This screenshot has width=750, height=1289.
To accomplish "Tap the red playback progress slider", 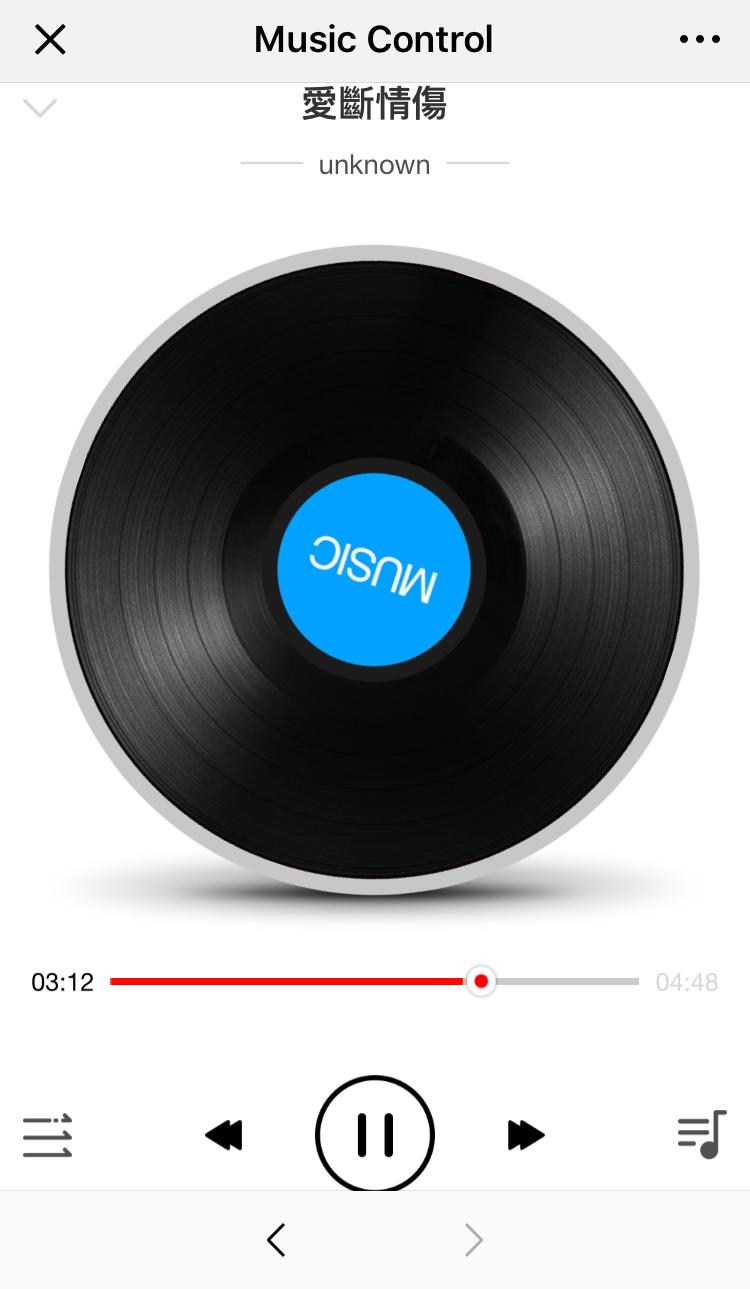I will (481, 981).
